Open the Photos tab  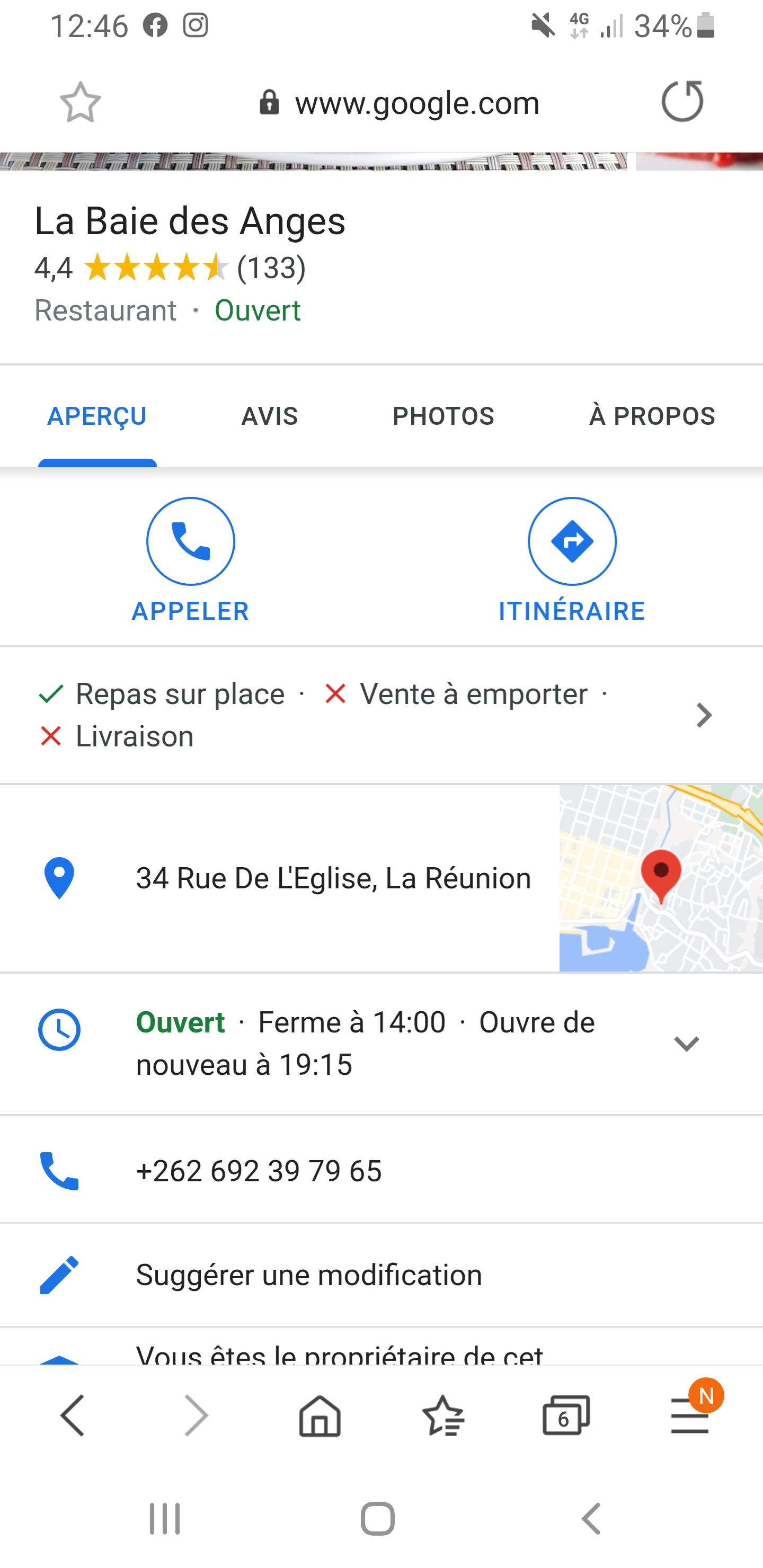(x=442, y=416)
